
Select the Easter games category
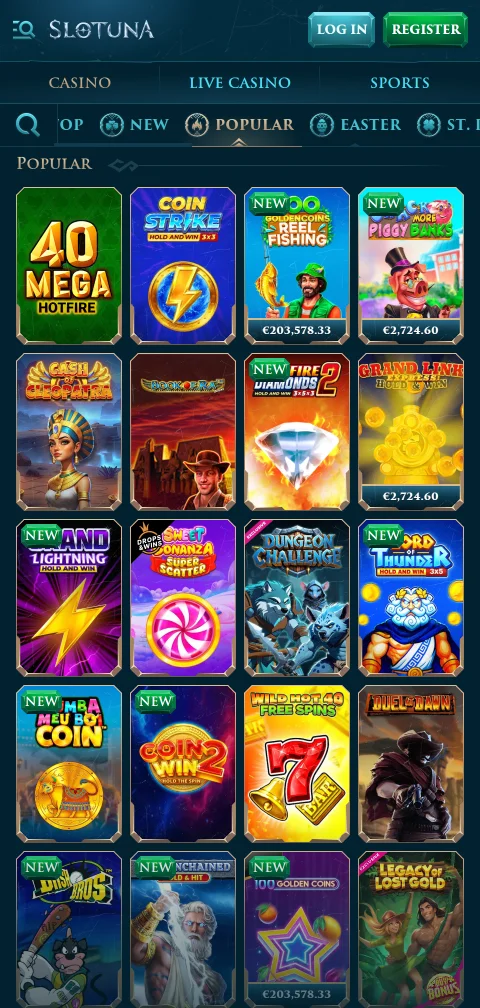pyautogui.click(x=355, y=125)
